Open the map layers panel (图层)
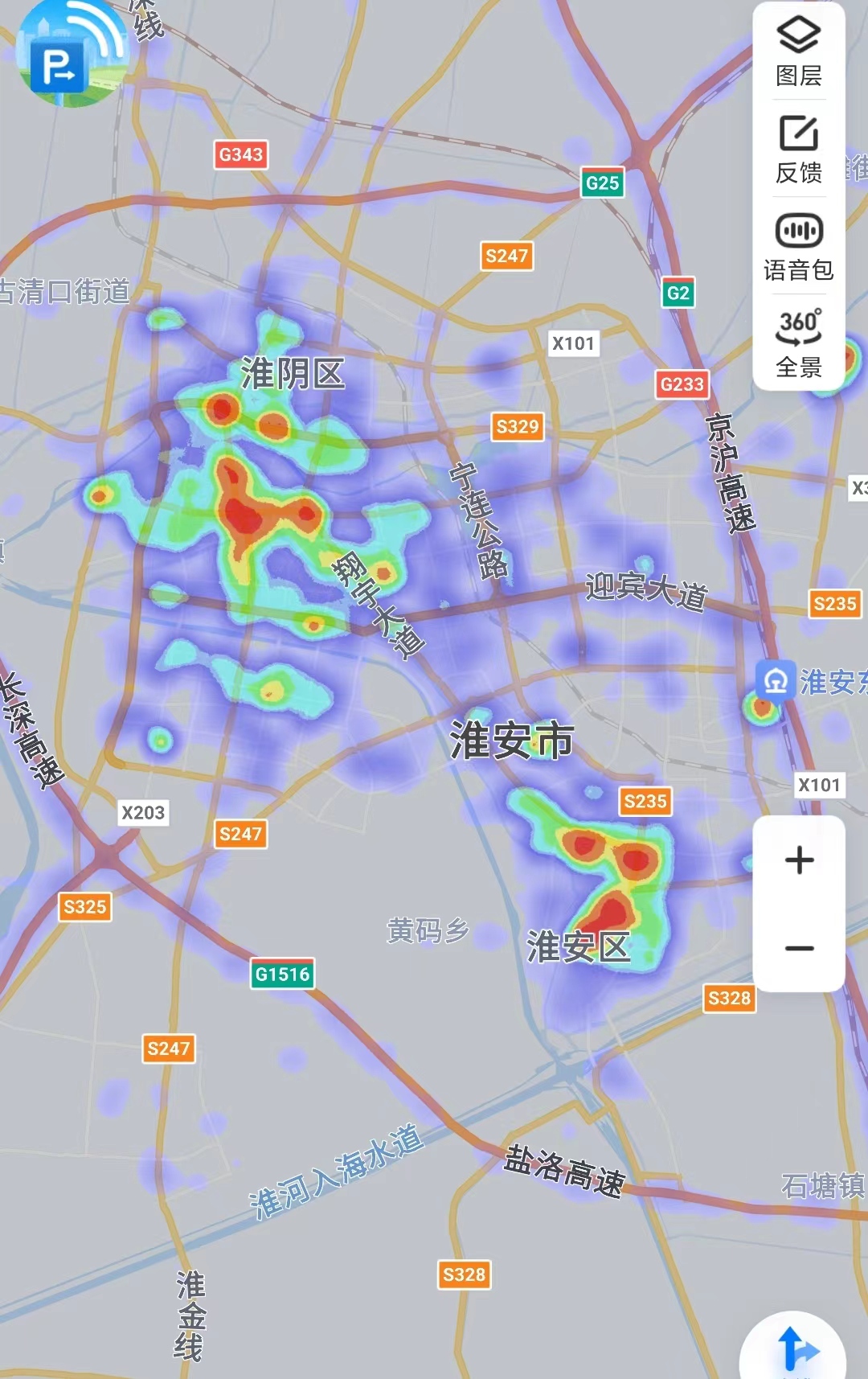The image size is (868, 1379). pyautogui.click(x=798, y=51)
